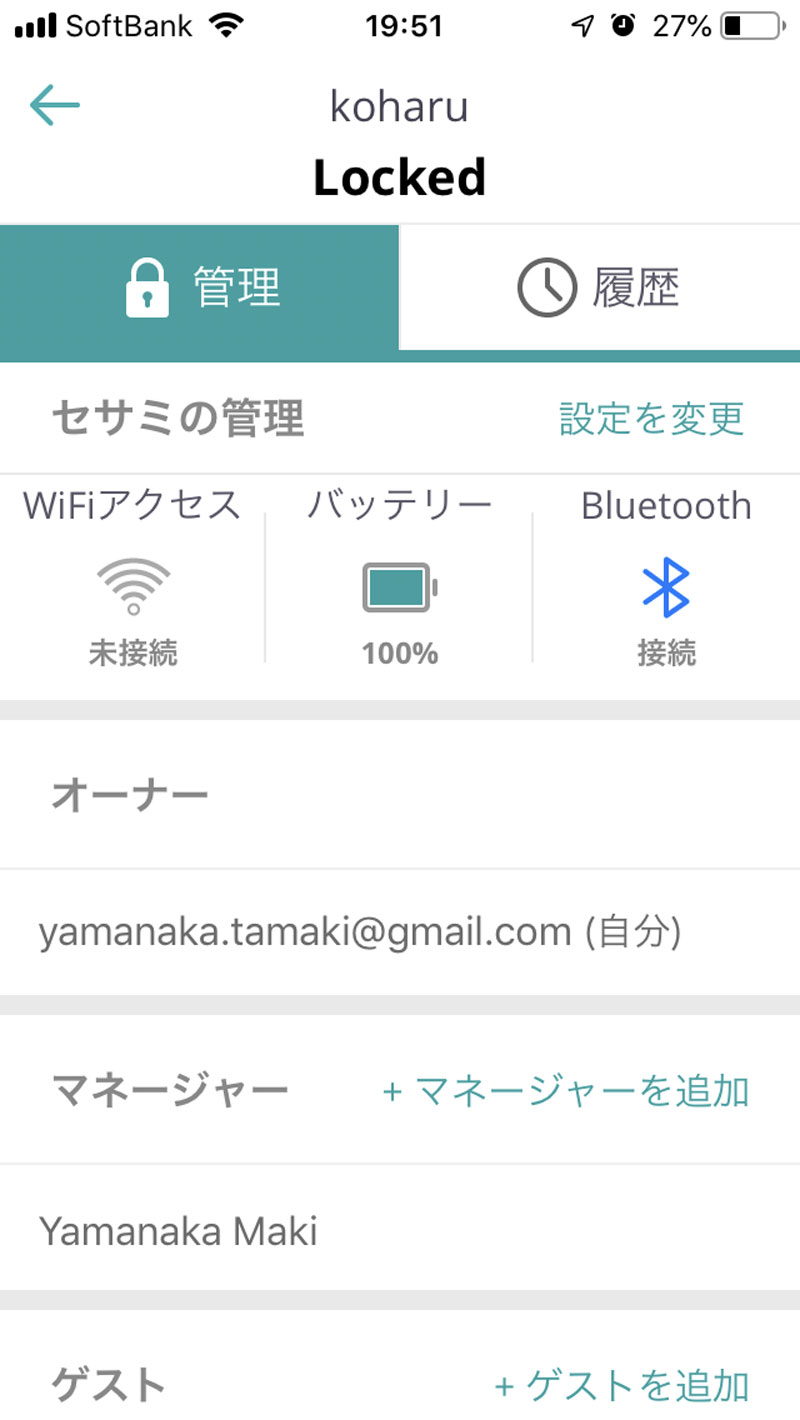Add a manager with + マネージャーを追加
800x1420 pixels.
click(x=565, y=1091)
